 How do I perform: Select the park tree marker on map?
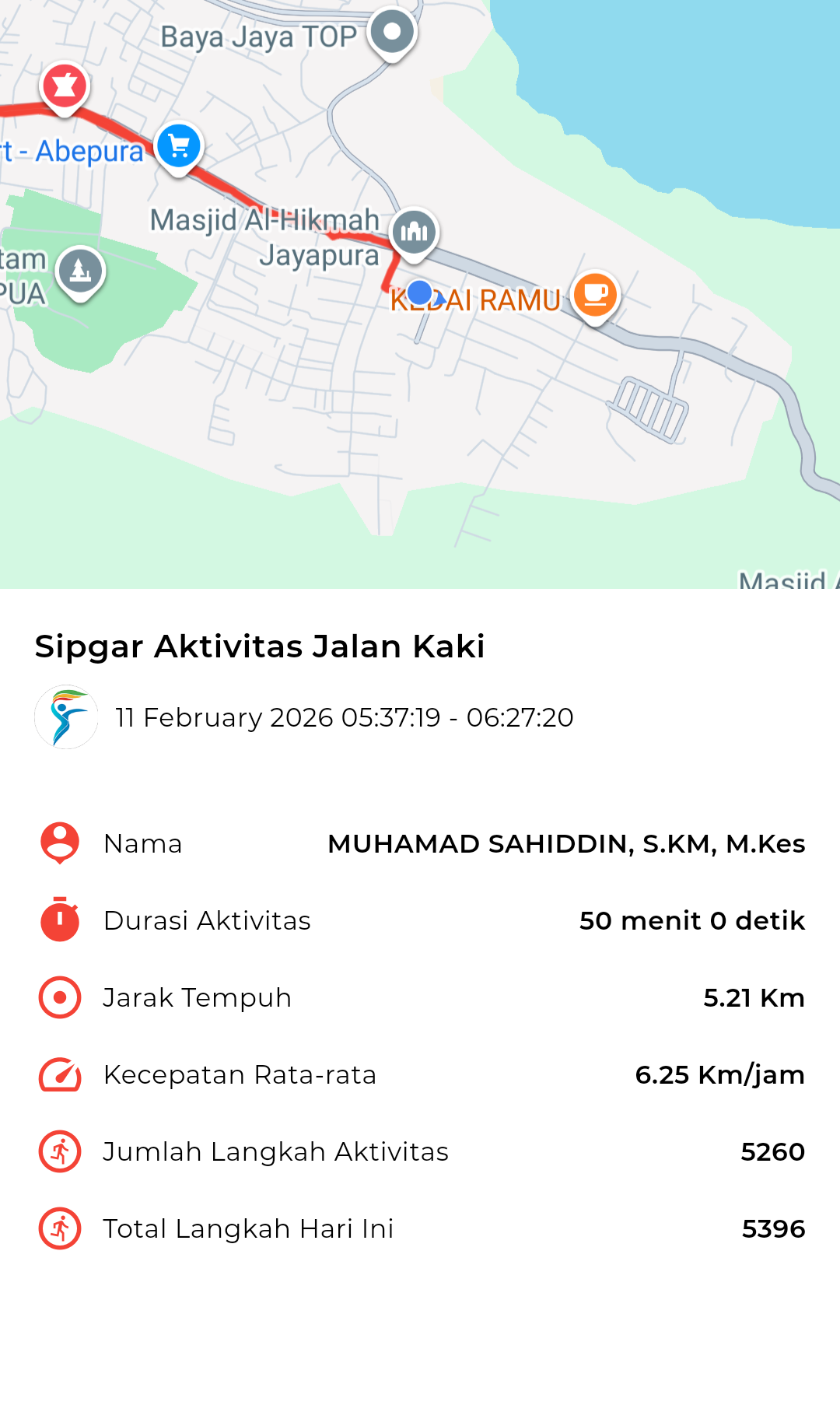click(x=80, y=270)
